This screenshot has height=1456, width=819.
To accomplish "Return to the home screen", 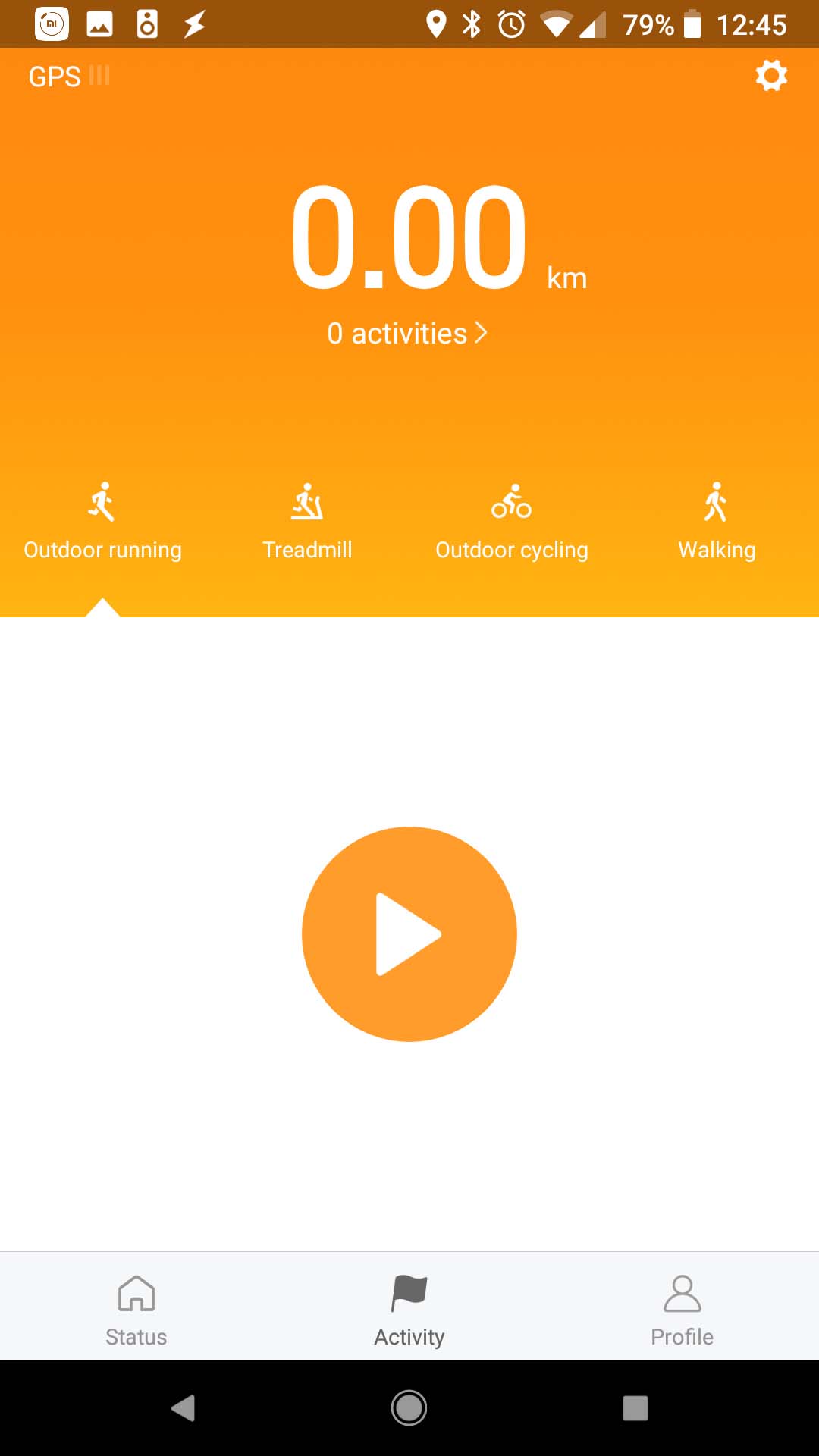I will pos(409,1408).
